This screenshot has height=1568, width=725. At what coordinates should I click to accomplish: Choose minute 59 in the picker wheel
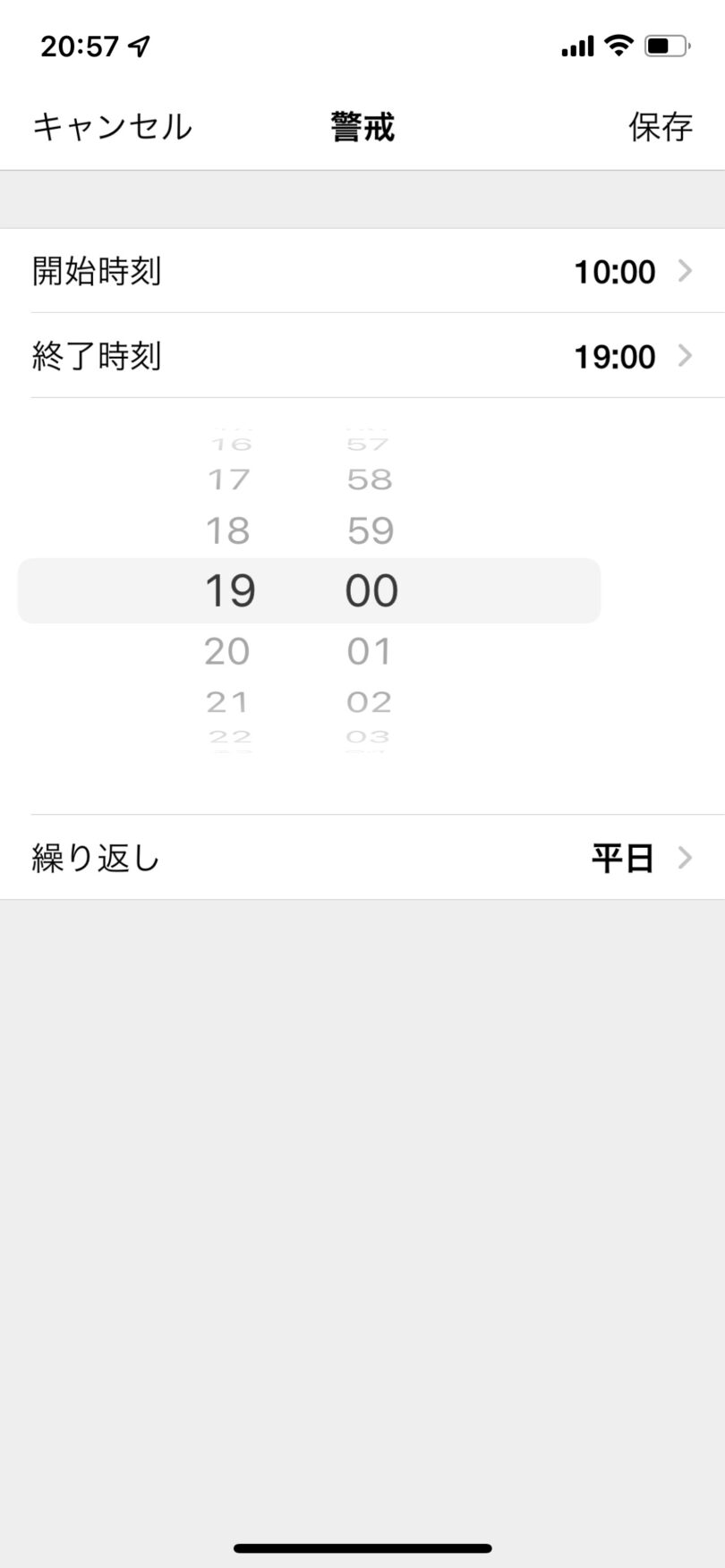pyautogui.click(x=371, y=531)
